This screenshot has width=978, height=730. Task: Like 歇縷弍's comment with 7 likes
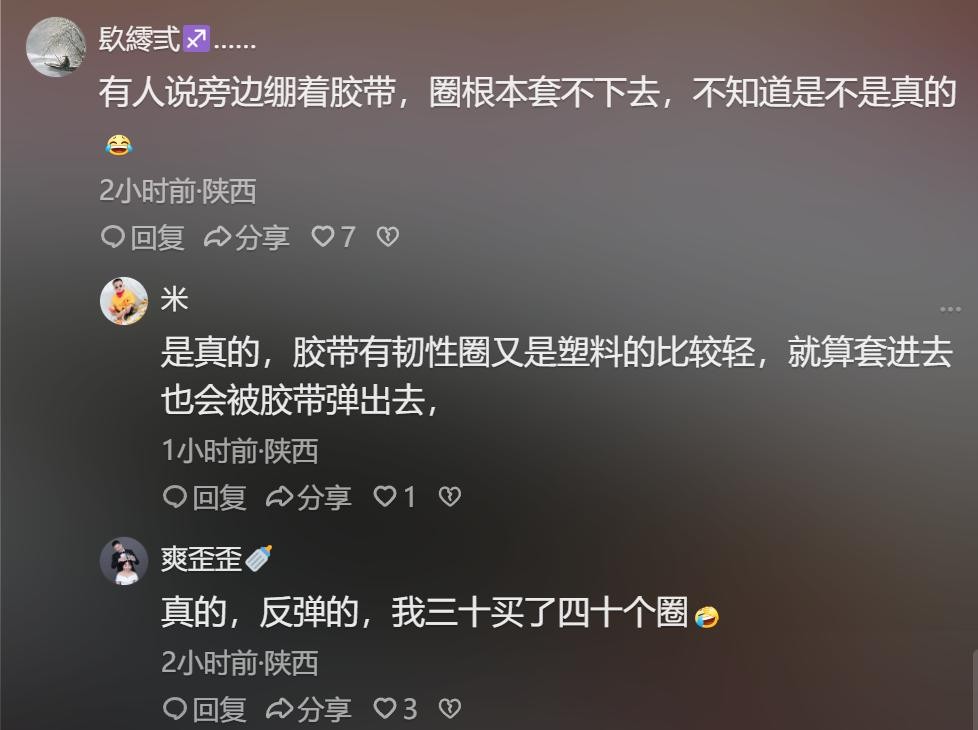click(333, 237)
